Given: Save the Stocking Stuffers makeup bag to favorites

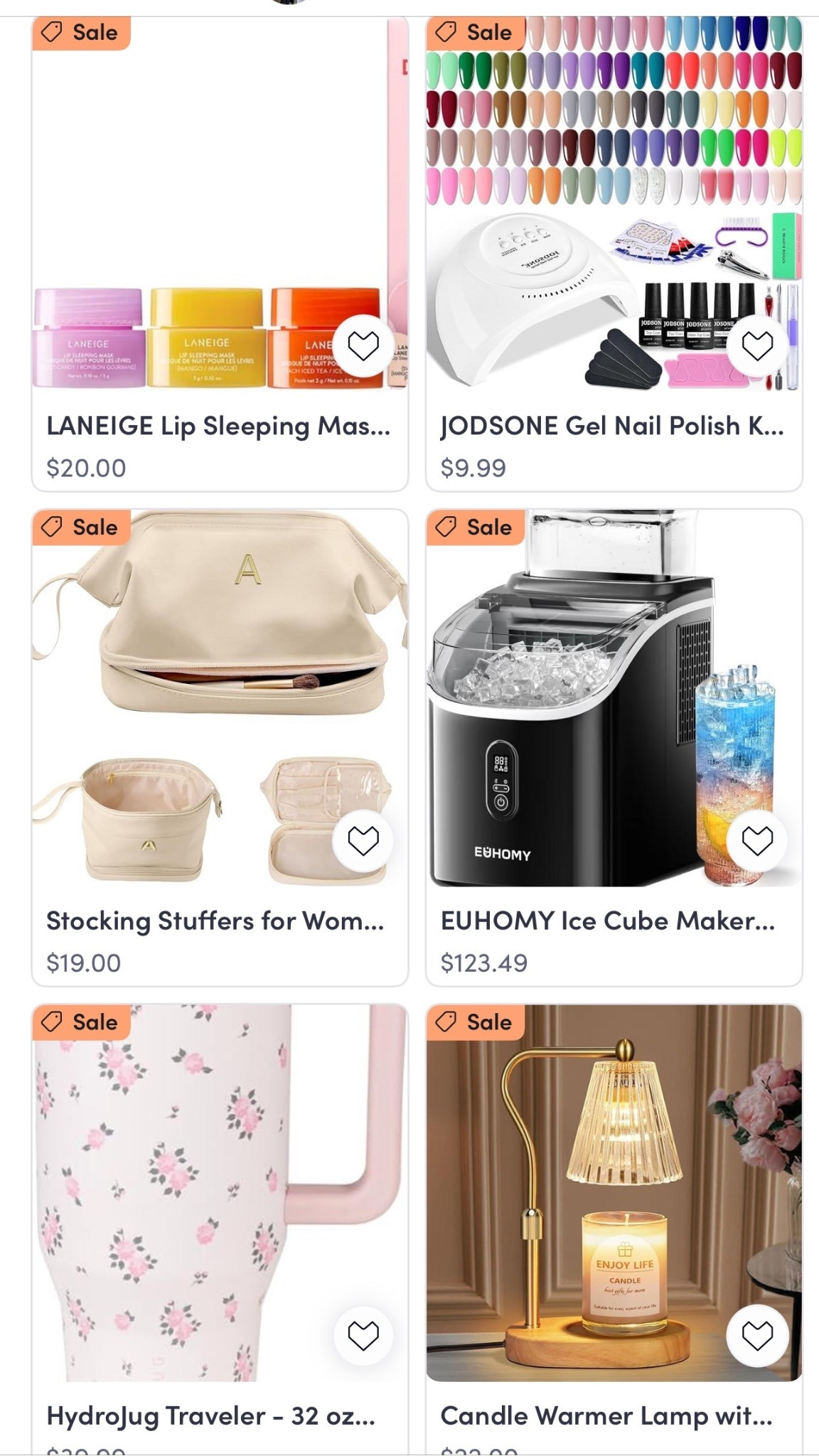Looking at the screenshot, I should 363,840.
